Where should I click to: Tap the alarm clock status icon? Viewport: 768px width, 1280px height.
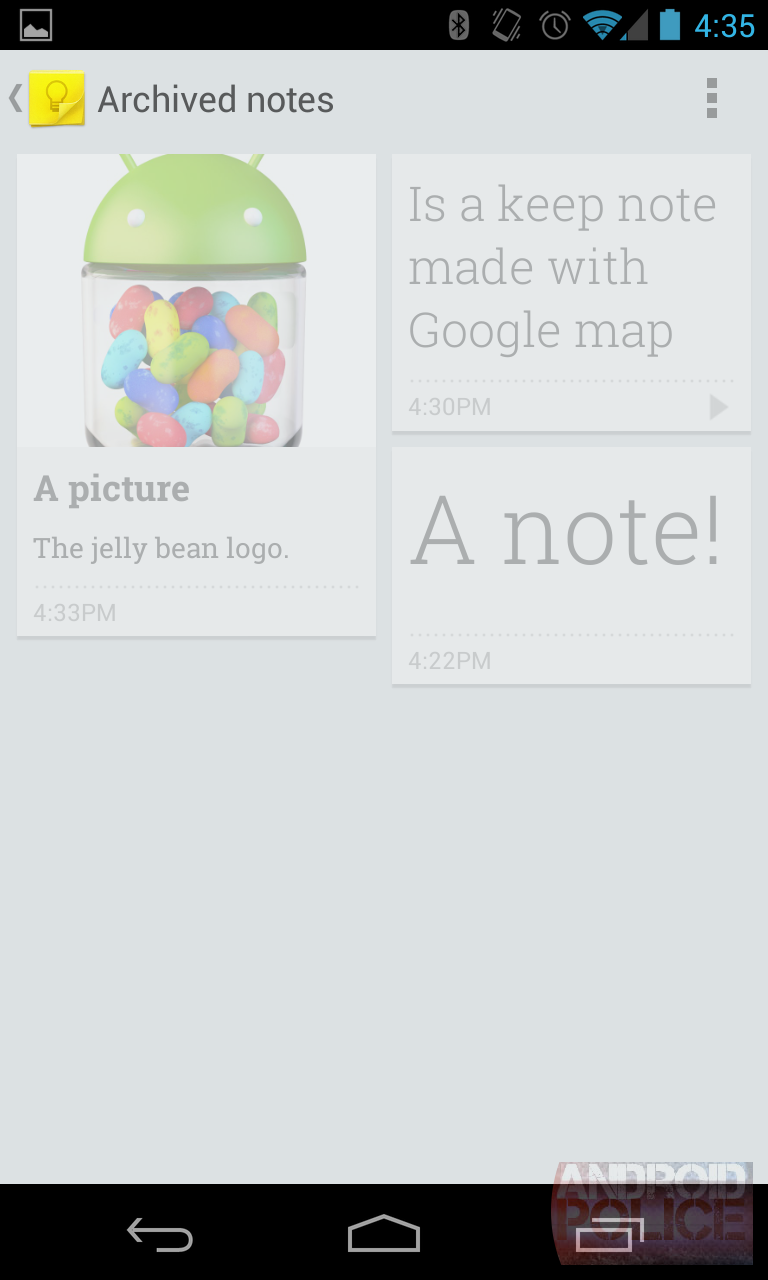point(552,25)
